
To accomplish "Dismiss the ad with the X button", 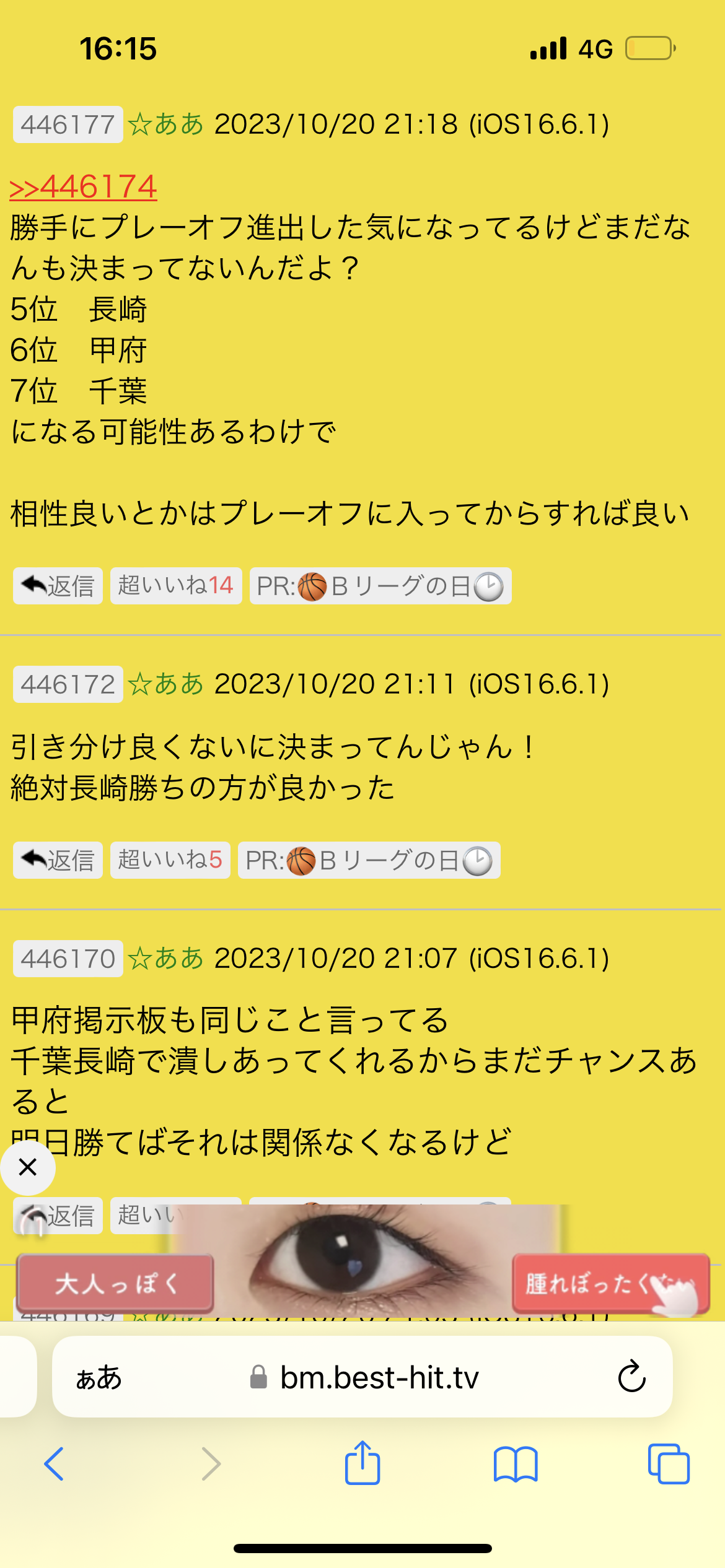I will [28, 1167].
